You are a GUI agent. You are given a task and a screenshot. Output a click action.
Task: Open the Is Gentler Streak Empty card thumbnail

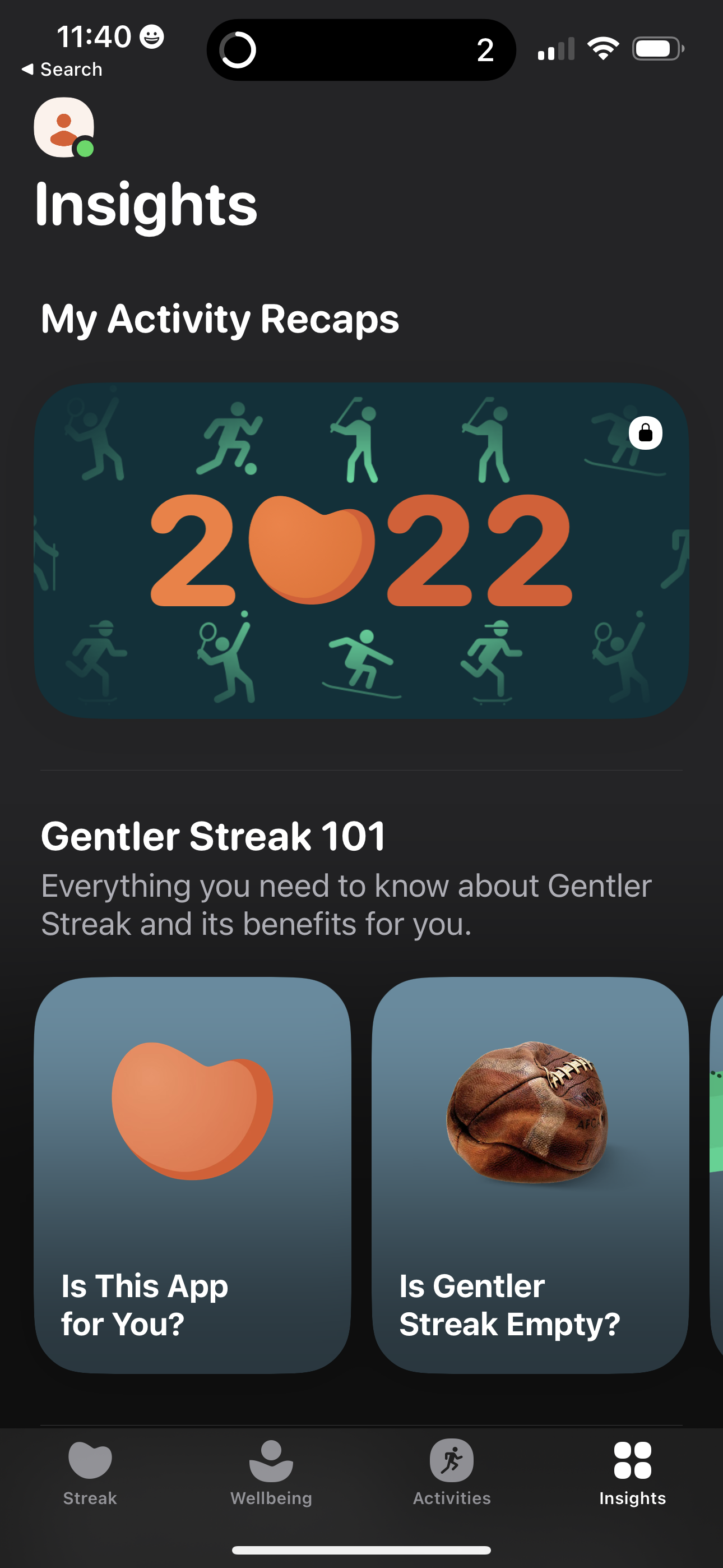tap(526, 1114)
